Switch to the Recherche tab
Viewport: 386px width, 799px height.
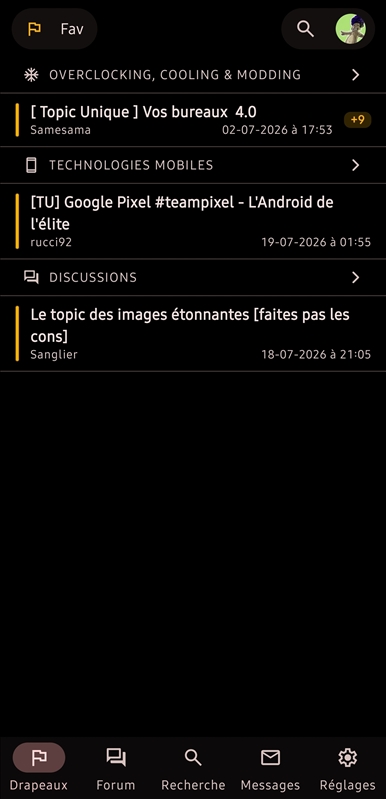(x=193, y=769)
